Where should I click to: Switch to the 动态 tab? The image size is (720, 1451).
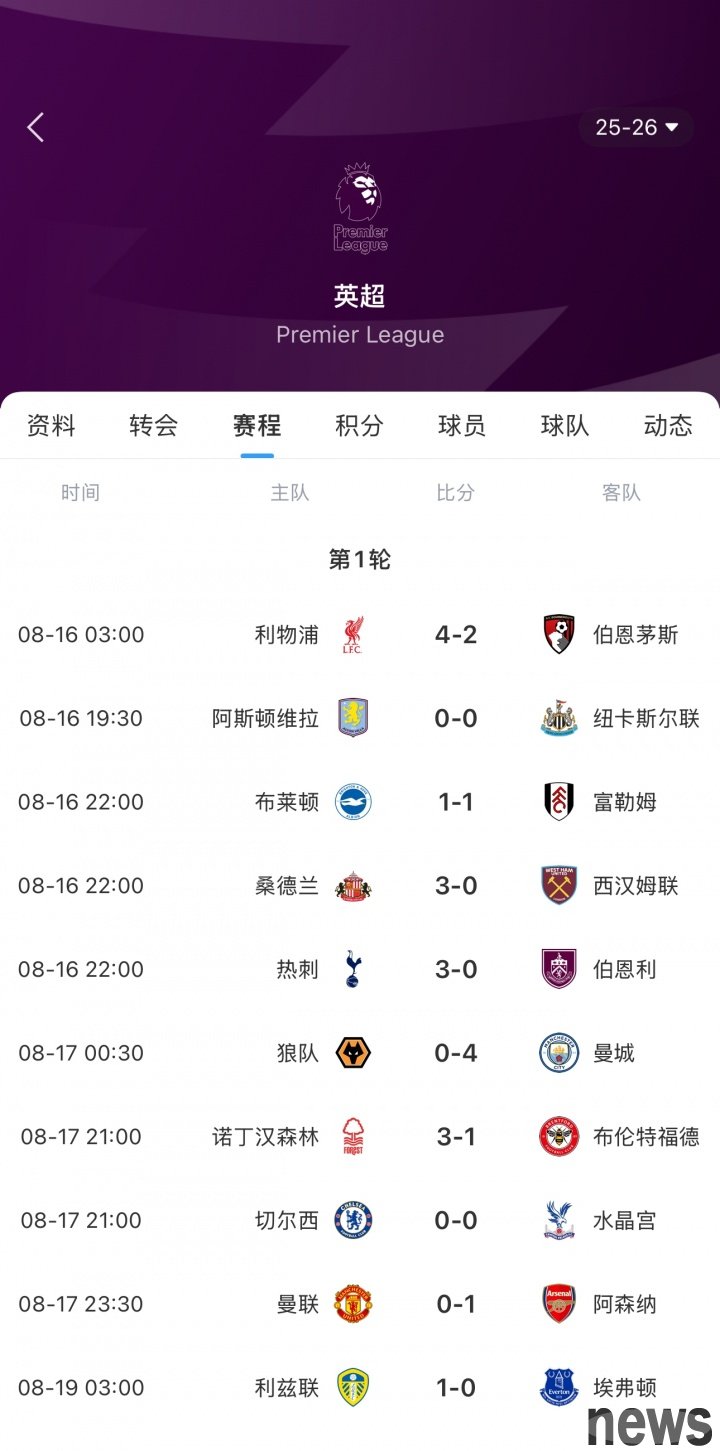668,426
